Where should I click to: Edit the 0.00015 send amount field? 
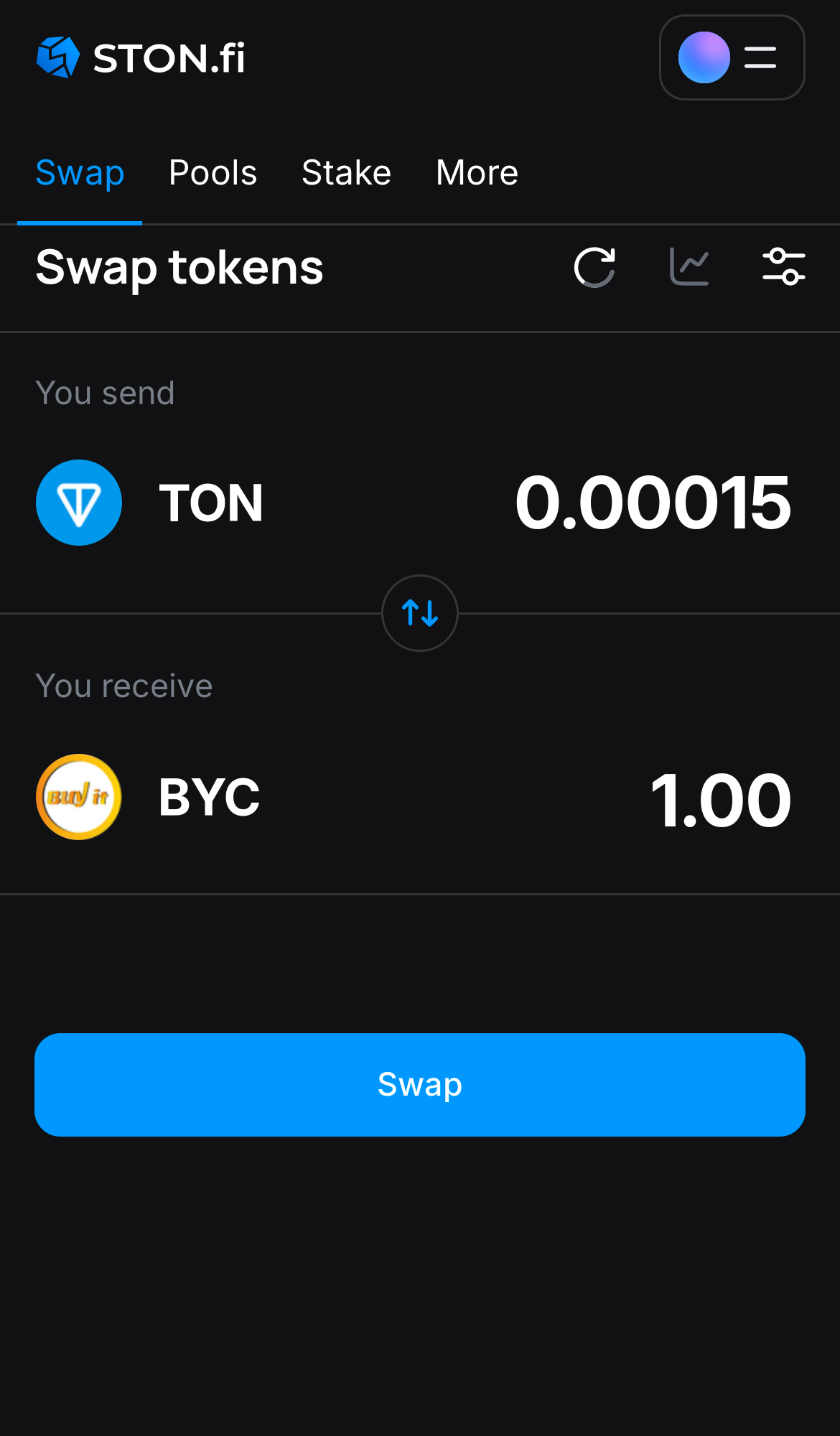[x=652, y=503]
